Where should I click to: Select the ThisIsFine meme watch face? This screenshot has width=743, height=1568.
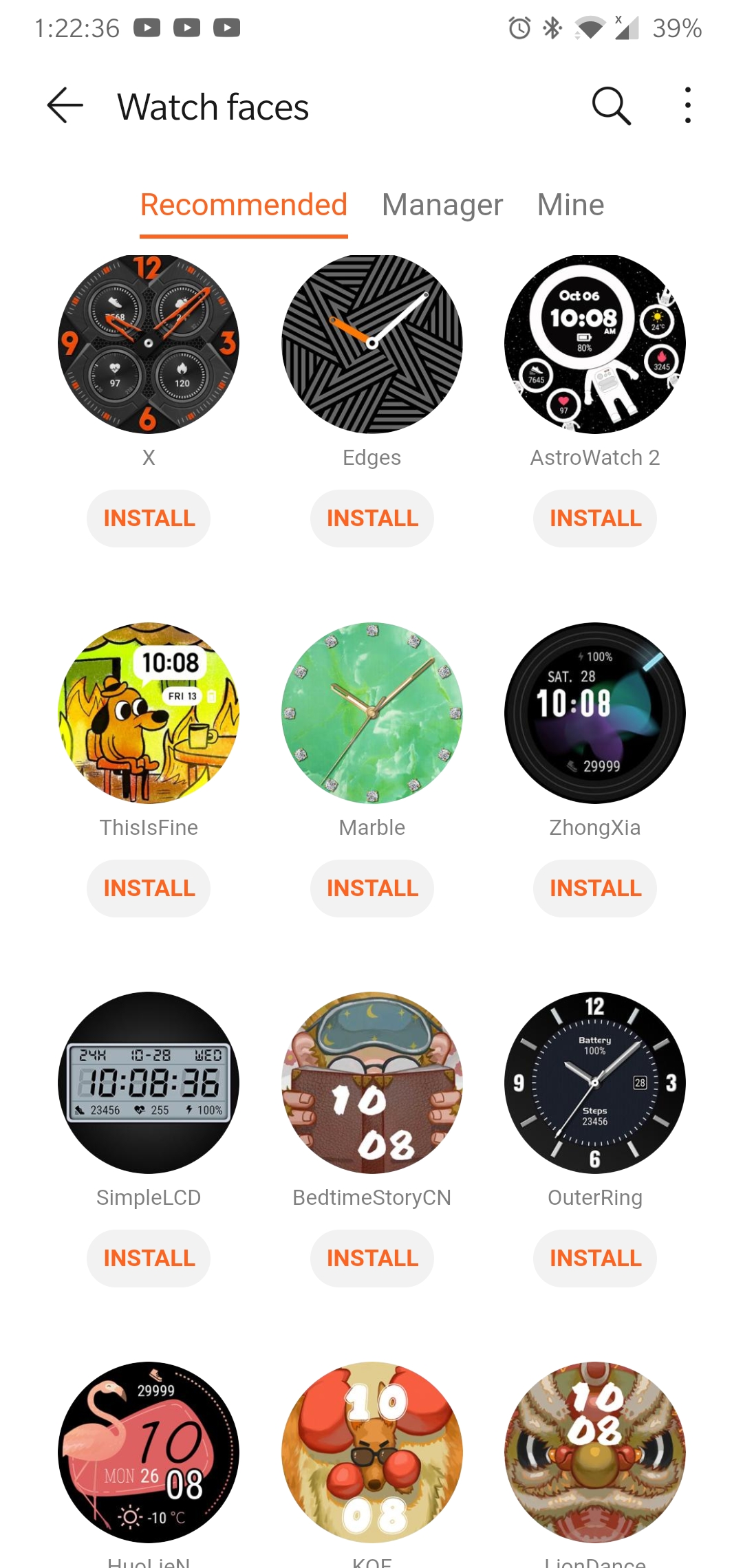149,714
